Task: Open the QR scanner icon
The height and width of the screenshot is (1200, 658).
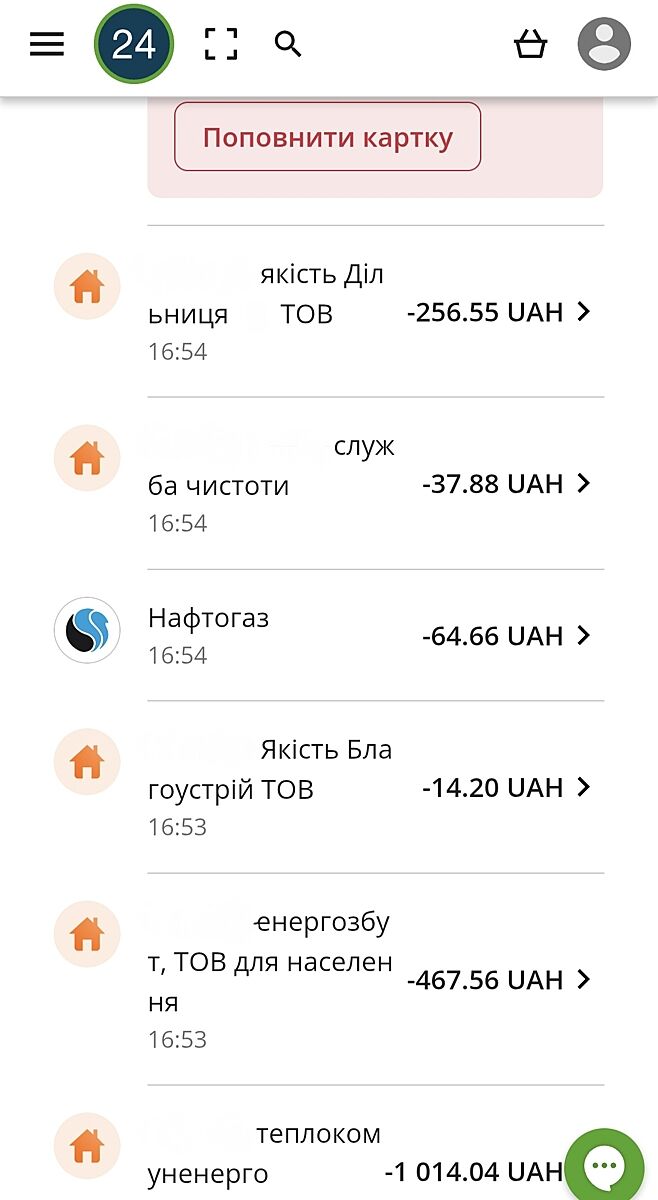Action: (x=221, y=44)
